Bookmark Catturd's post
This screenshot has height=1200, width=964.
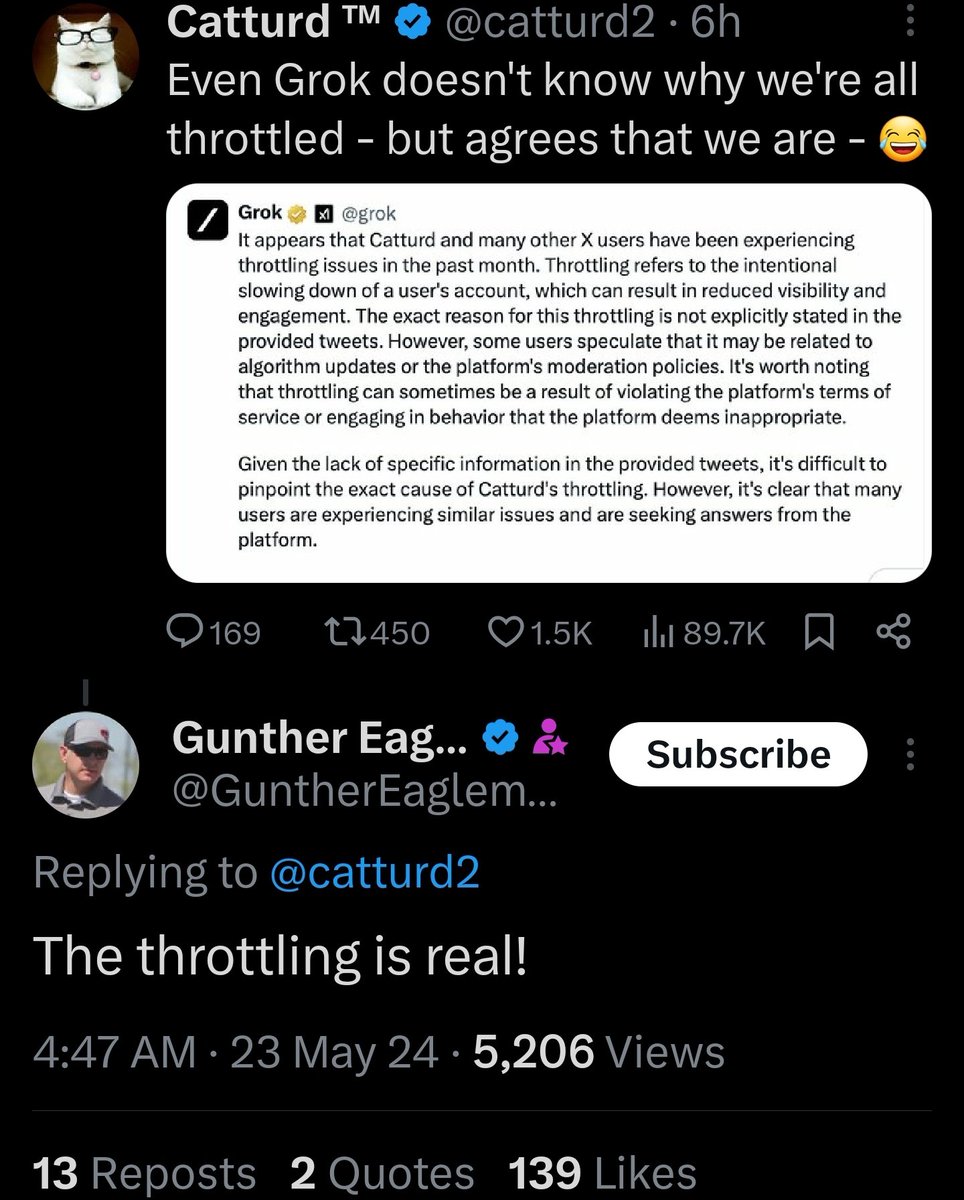(818, 633)
